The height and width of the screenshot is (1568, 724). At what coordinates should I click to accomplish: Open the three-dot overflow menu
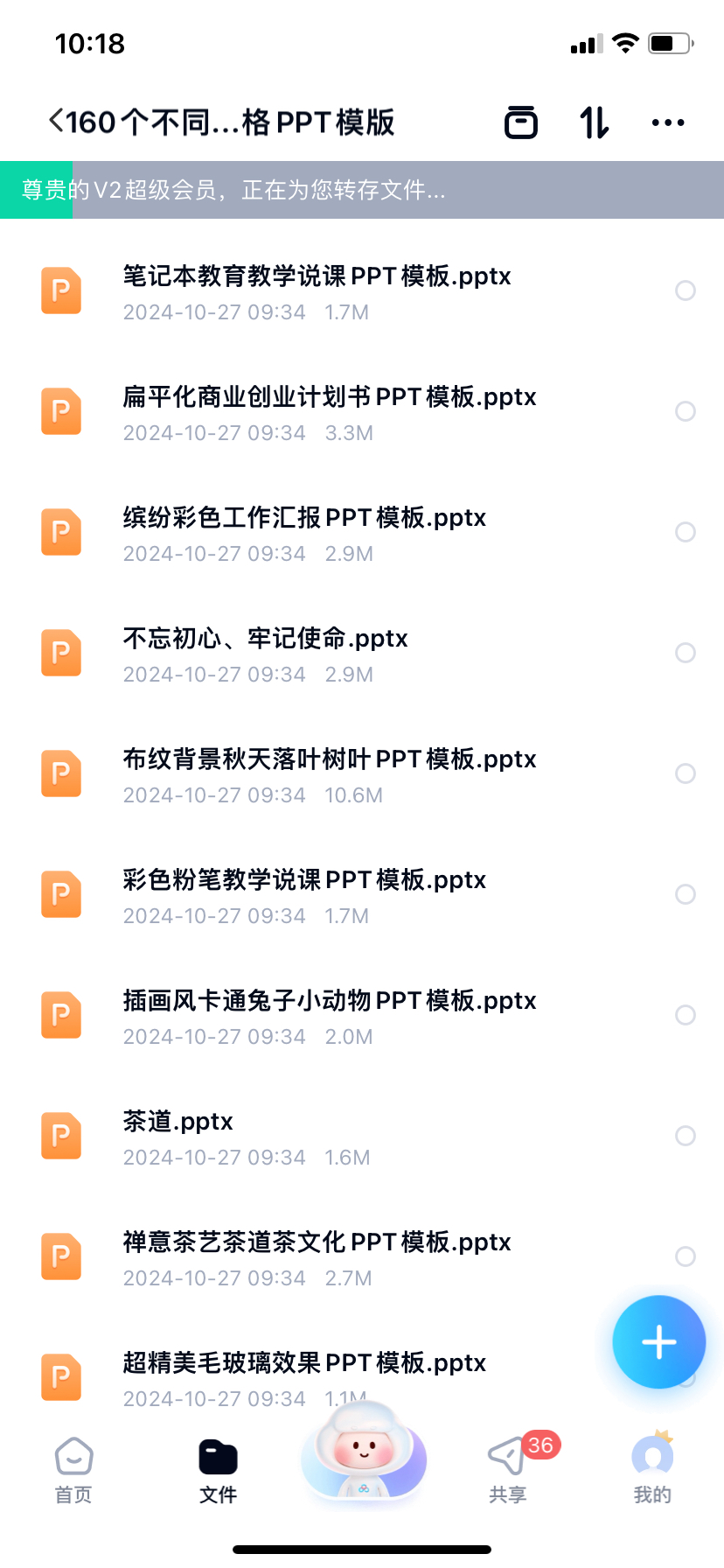pyautogui.click(x=668, y=122)
